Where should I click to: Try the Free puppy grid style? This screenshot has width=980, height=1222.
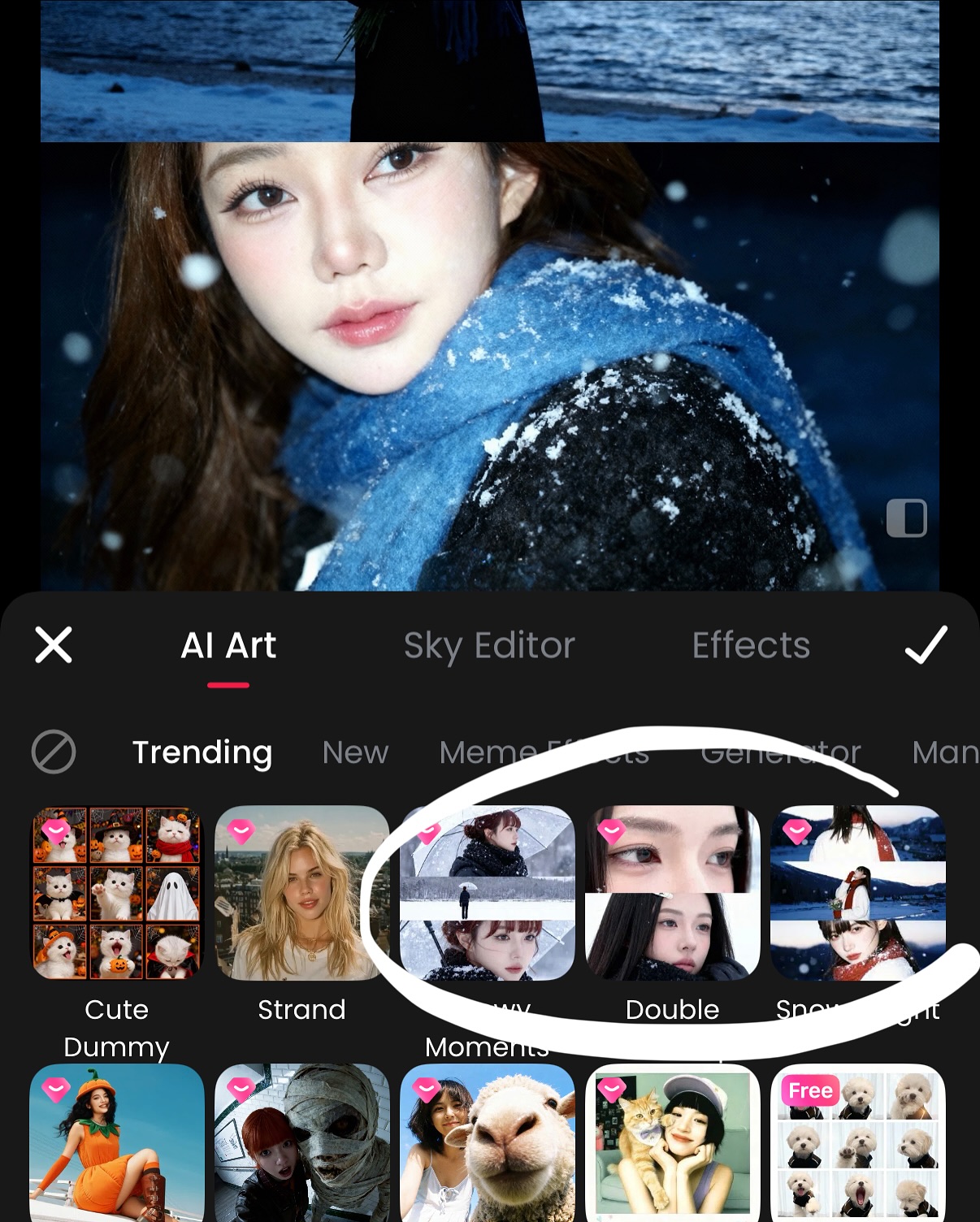pos(858,1142)
